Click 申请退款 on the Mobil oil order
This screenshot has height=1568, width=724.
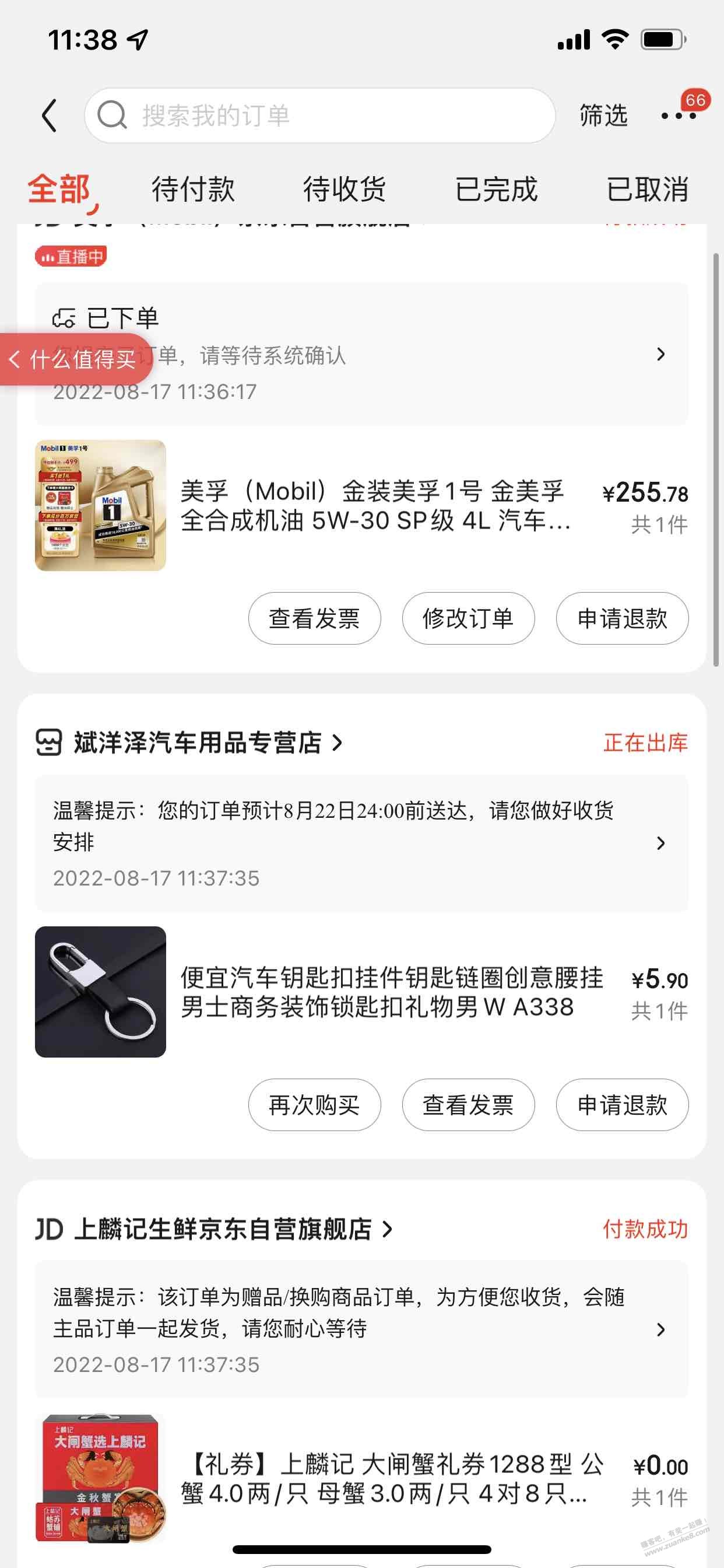[x=623, y=618]
